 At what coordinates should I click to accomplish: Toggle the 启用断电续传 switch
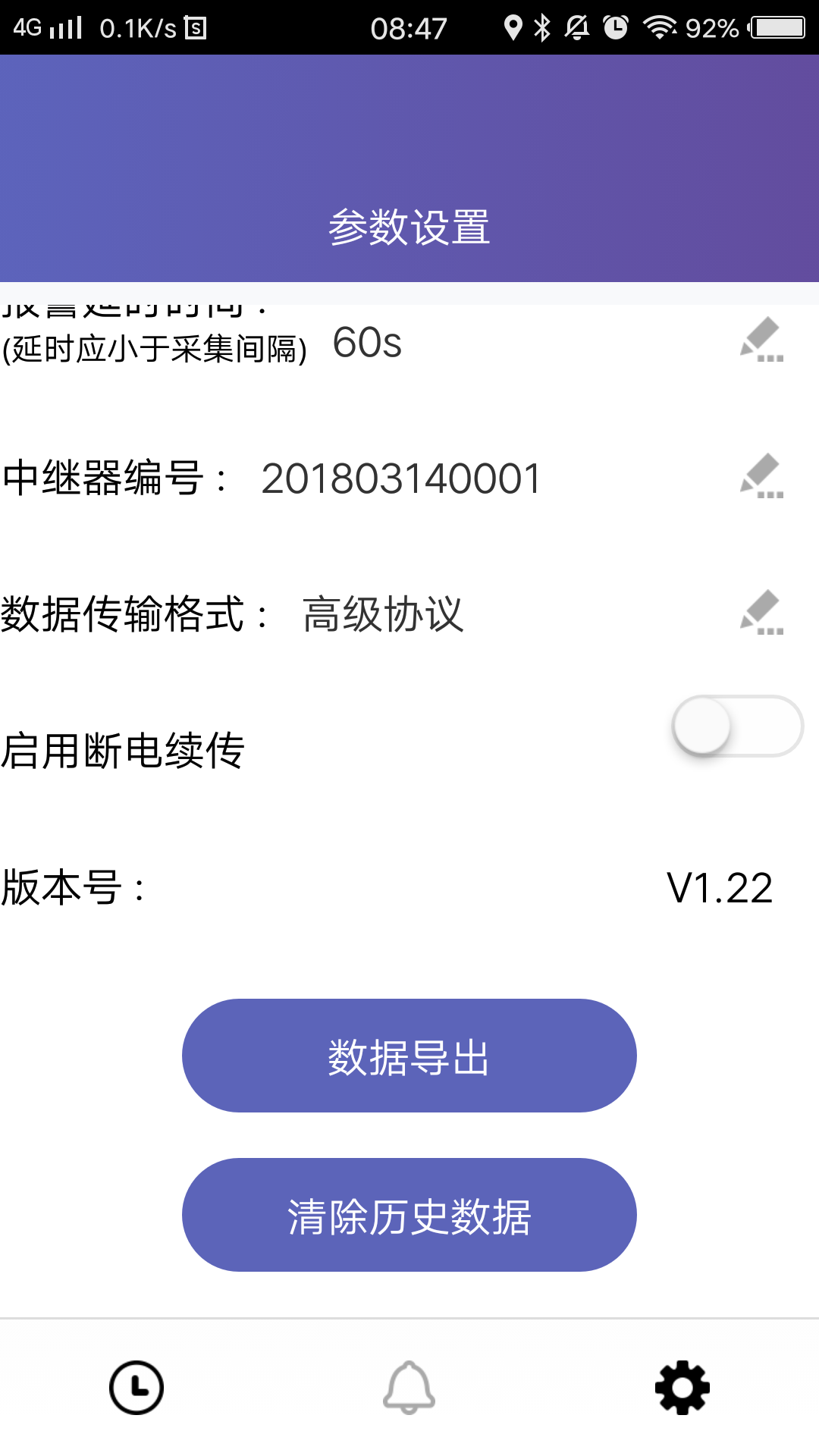click(737, 726)
